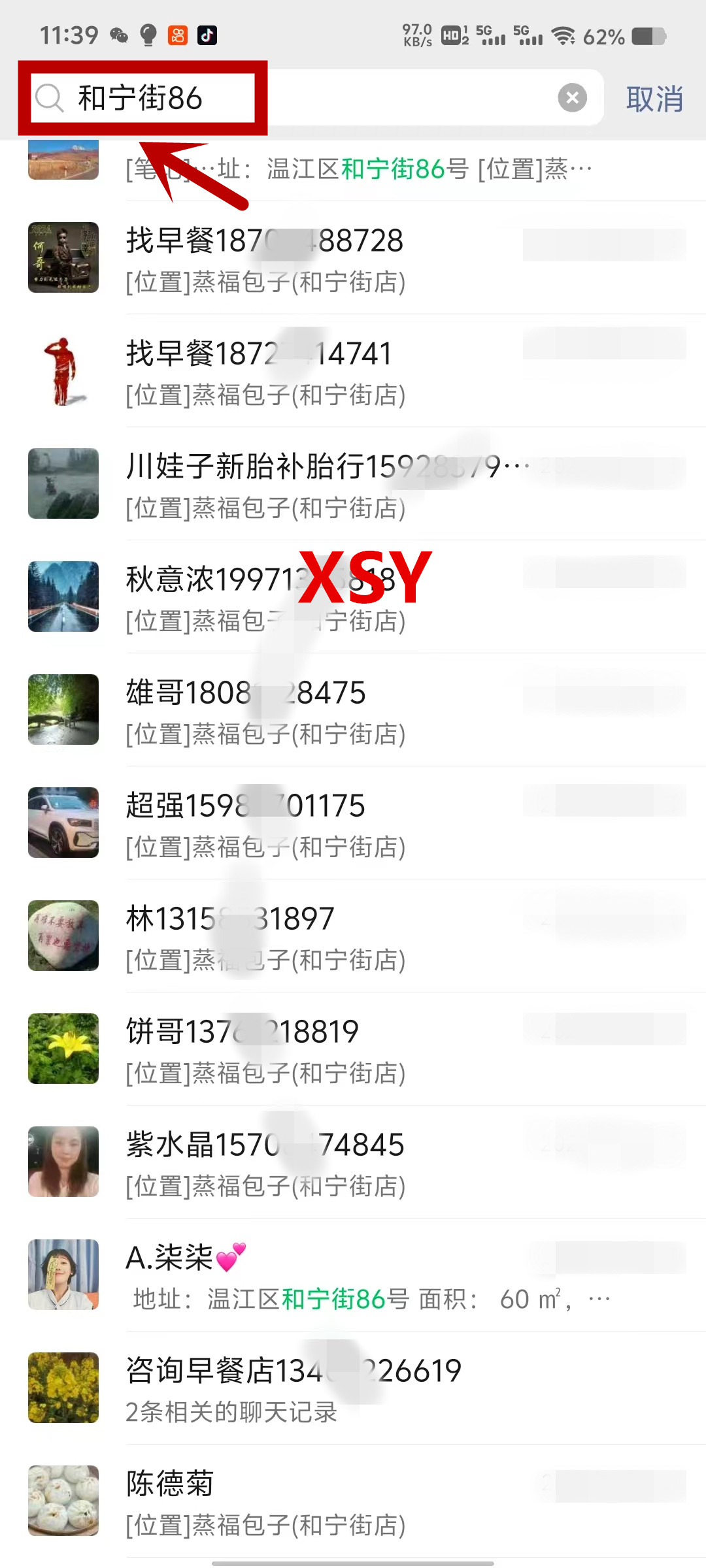Open the 紫水晶 chat result
Screen dimensions: 706x1568
click(x=353, y=1163)
